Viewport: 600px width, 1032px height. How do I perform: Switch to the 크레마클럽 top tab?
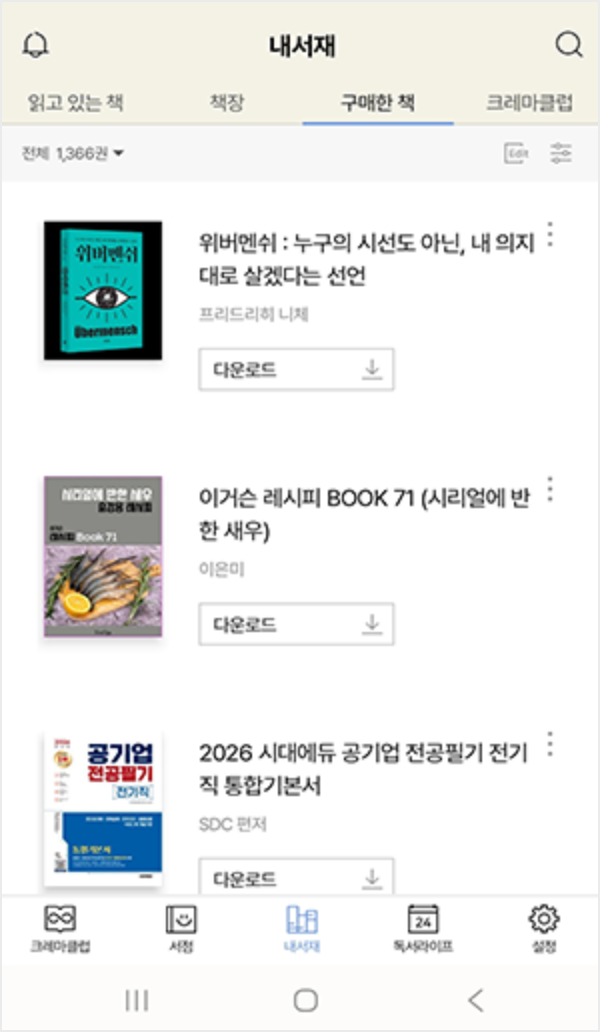pyautogui.click(x=530, y=103)
